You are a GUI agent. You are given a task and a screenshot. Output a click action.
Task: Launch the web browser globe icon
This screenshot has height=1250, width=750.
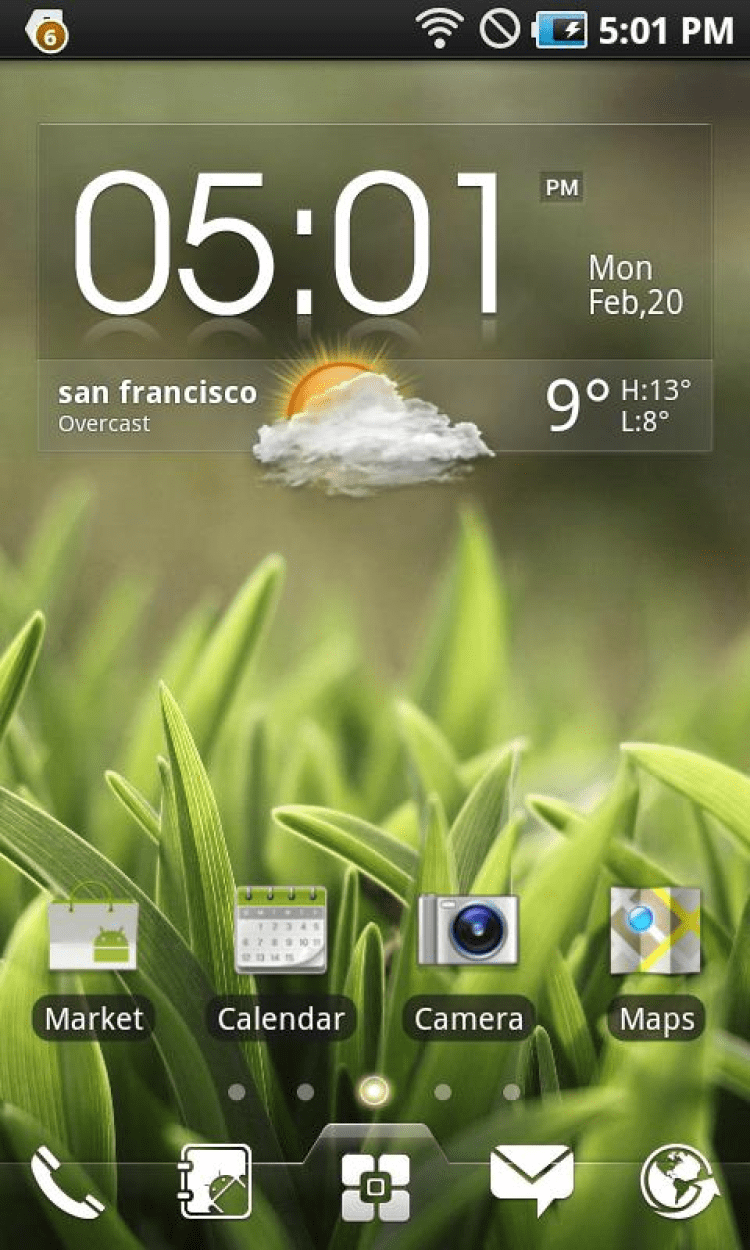[x=678, y=1183]
